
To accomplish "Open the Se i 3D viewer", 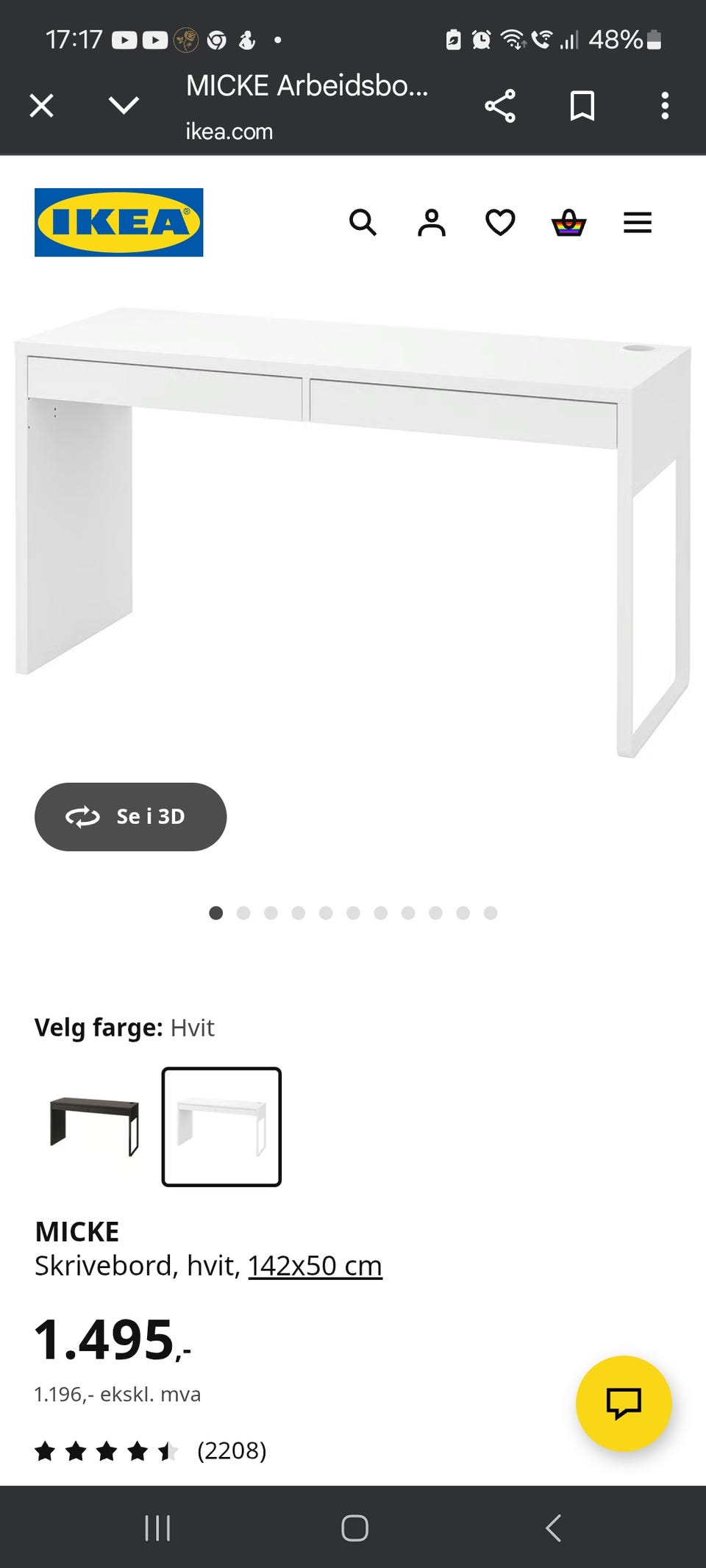I will click(x=130, y=817).
